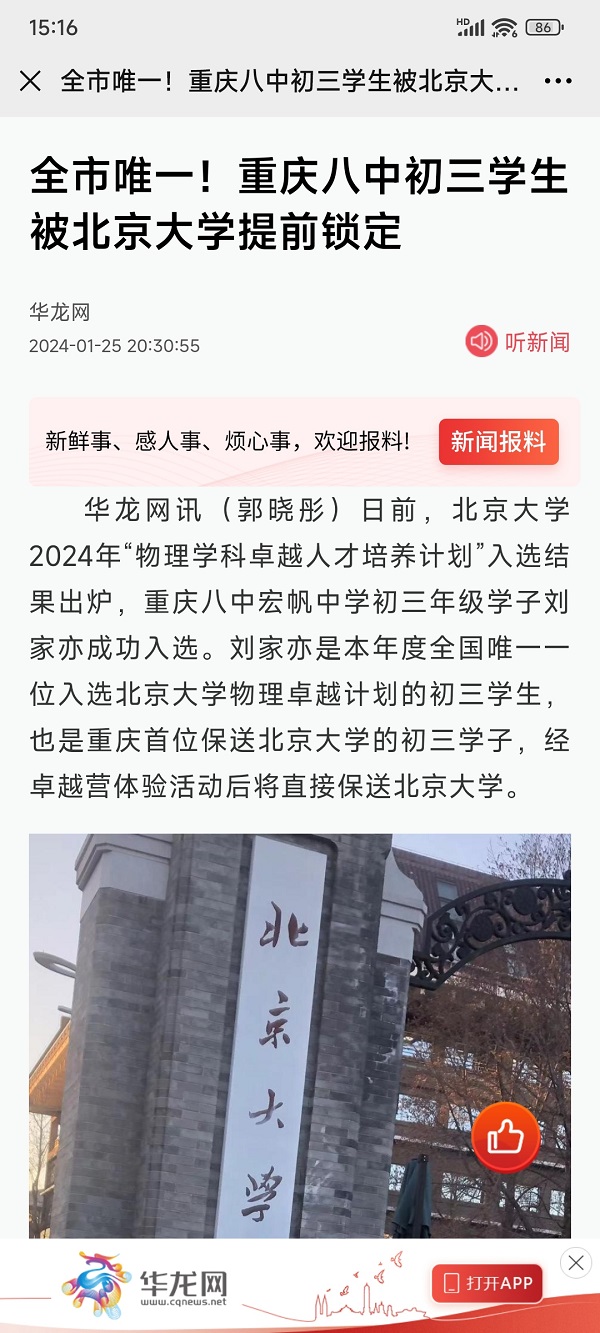Tap 听新闻 to listen to the article

click(x=518, y=342)
